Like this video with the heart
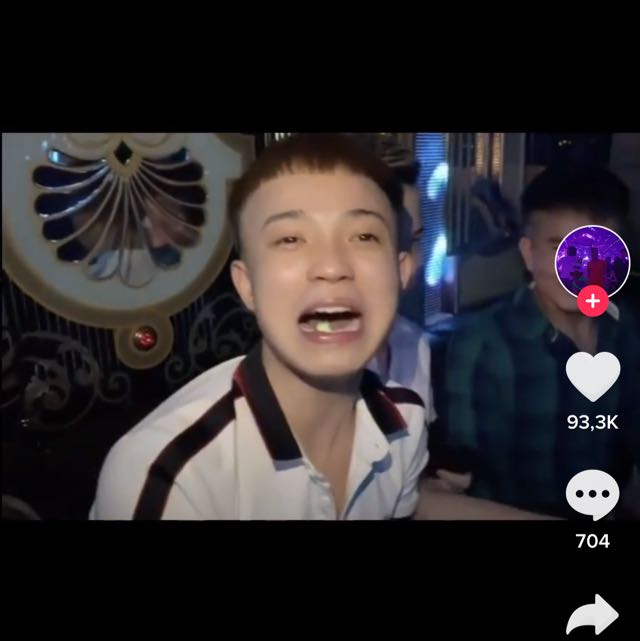640x641 pixels. click(x=592, y=375)
